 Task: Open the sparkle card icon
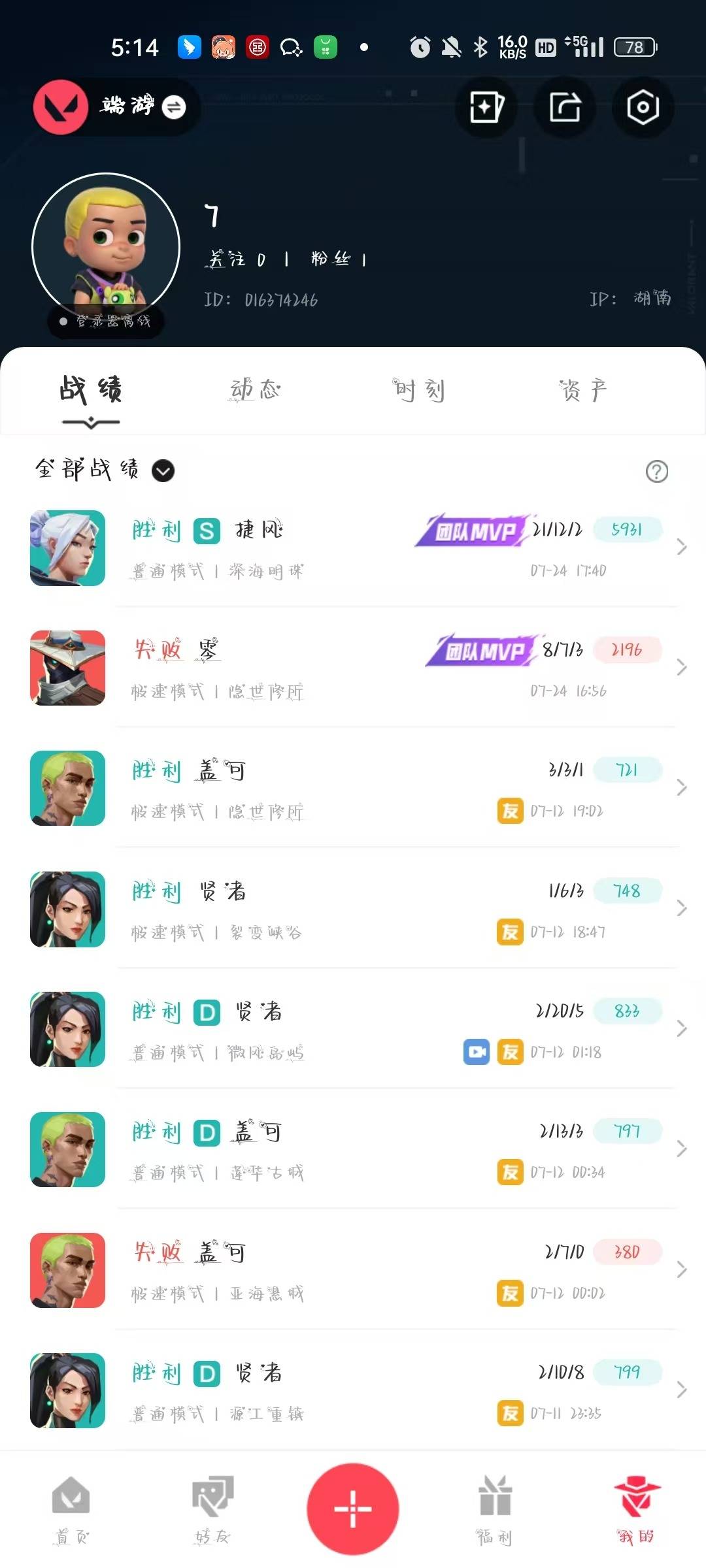point(487,107)
